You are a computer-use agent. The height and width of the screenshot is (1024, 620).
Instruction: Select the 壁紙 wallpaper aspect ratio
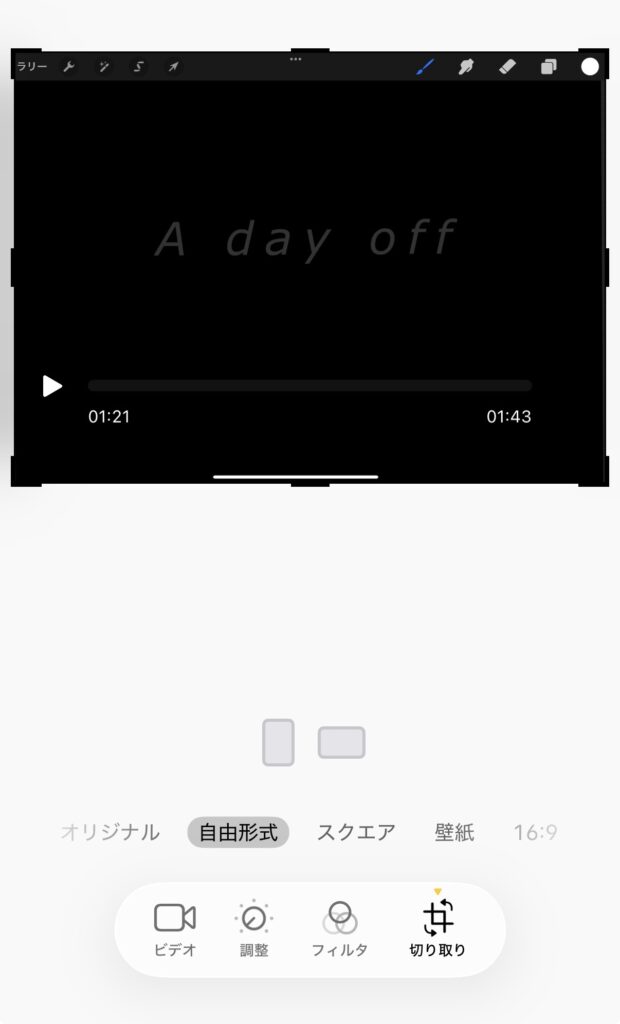tap(454, 832)
